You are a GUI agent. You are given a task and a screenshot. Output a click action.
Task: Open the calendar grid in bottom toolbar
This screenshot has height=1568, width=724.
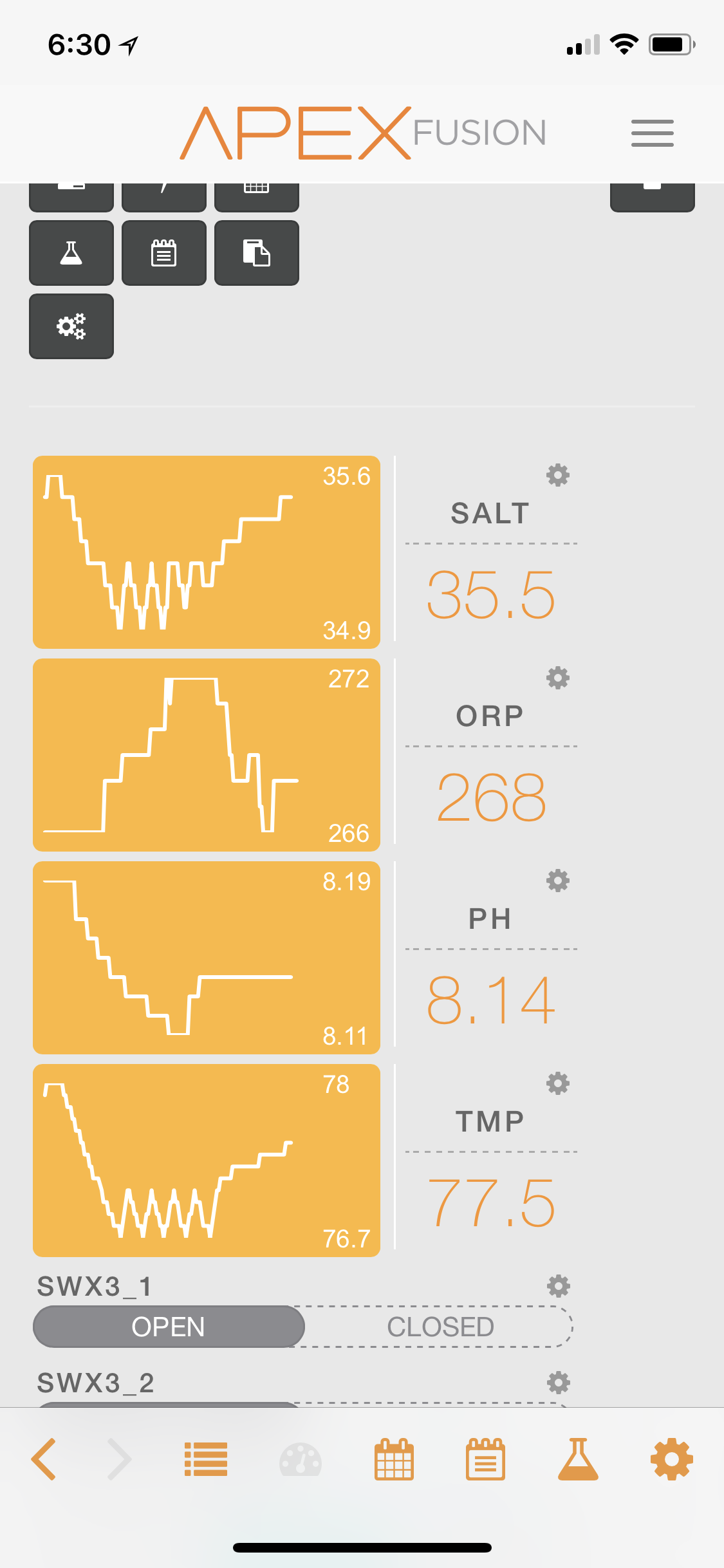coord(394,1459)
